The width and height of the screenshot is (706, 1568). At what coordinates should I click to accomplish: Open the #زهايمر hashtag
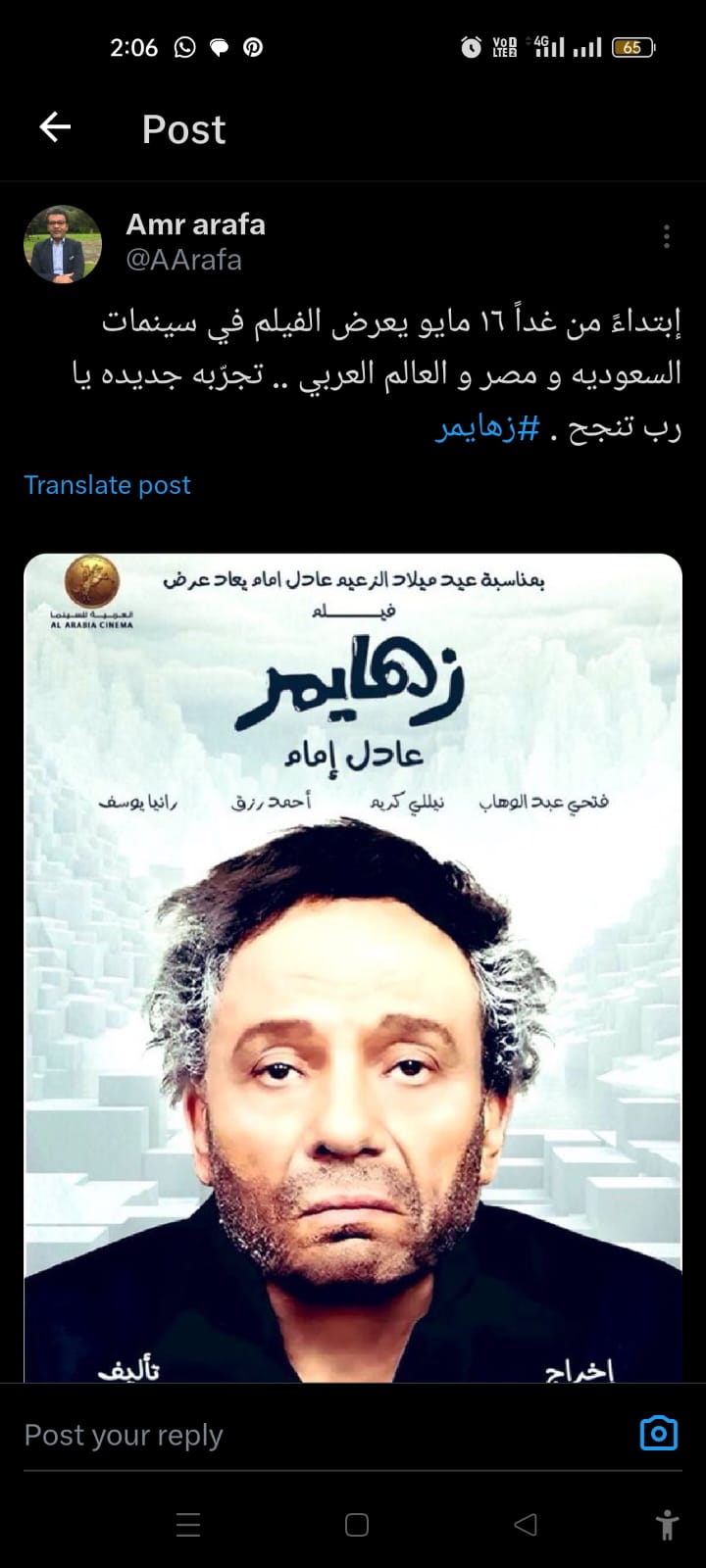pyautogui.click(x=487, y=428)
